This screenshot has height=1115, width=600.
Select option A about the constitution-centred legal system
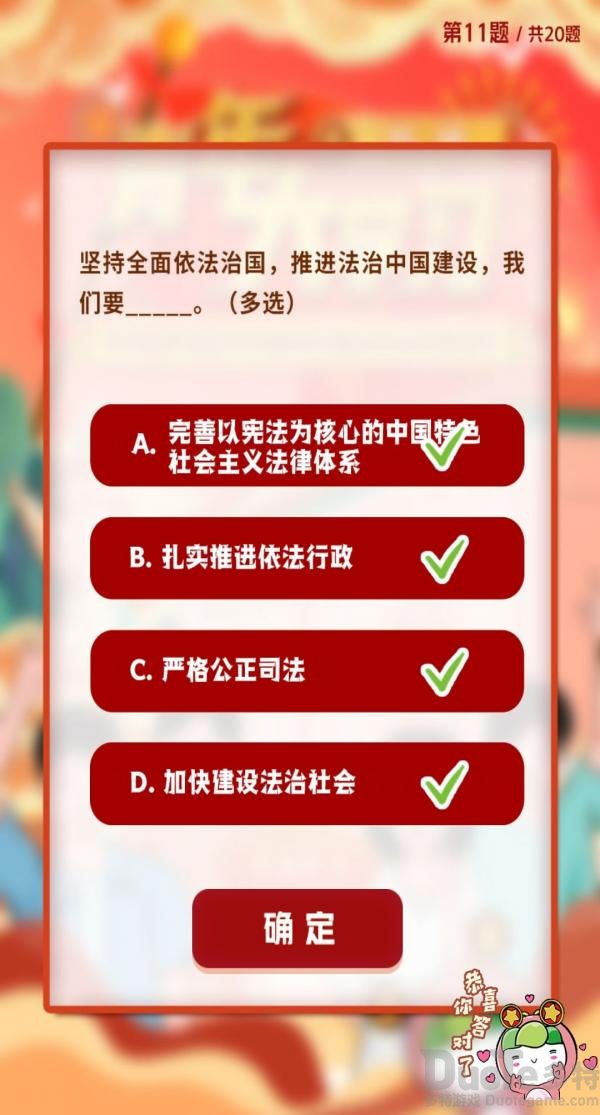point(306,446)
